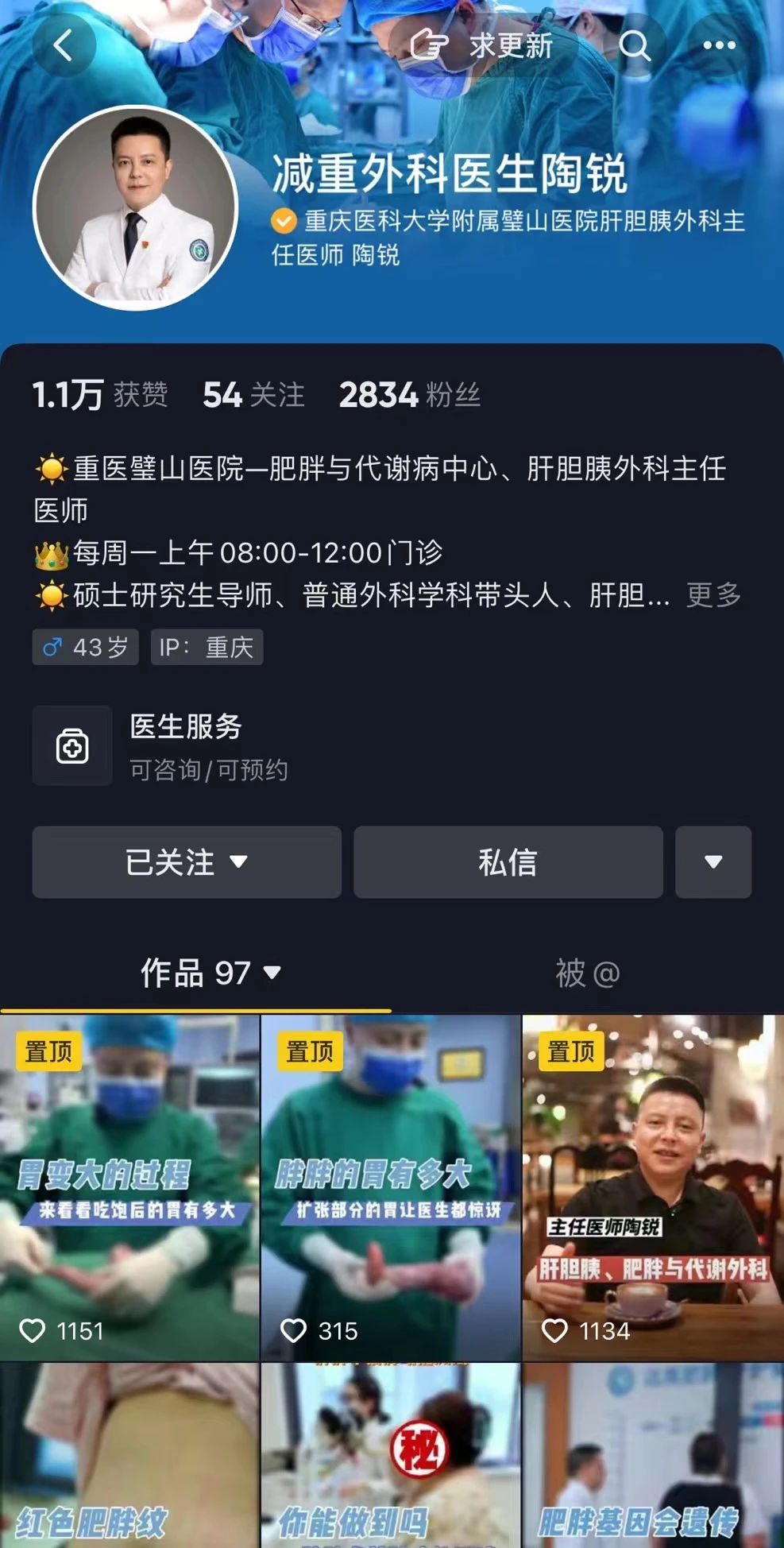Switch to the 被@ tab
The height and width of the screenshot is (1548, 784).
(x=587, y=973)
